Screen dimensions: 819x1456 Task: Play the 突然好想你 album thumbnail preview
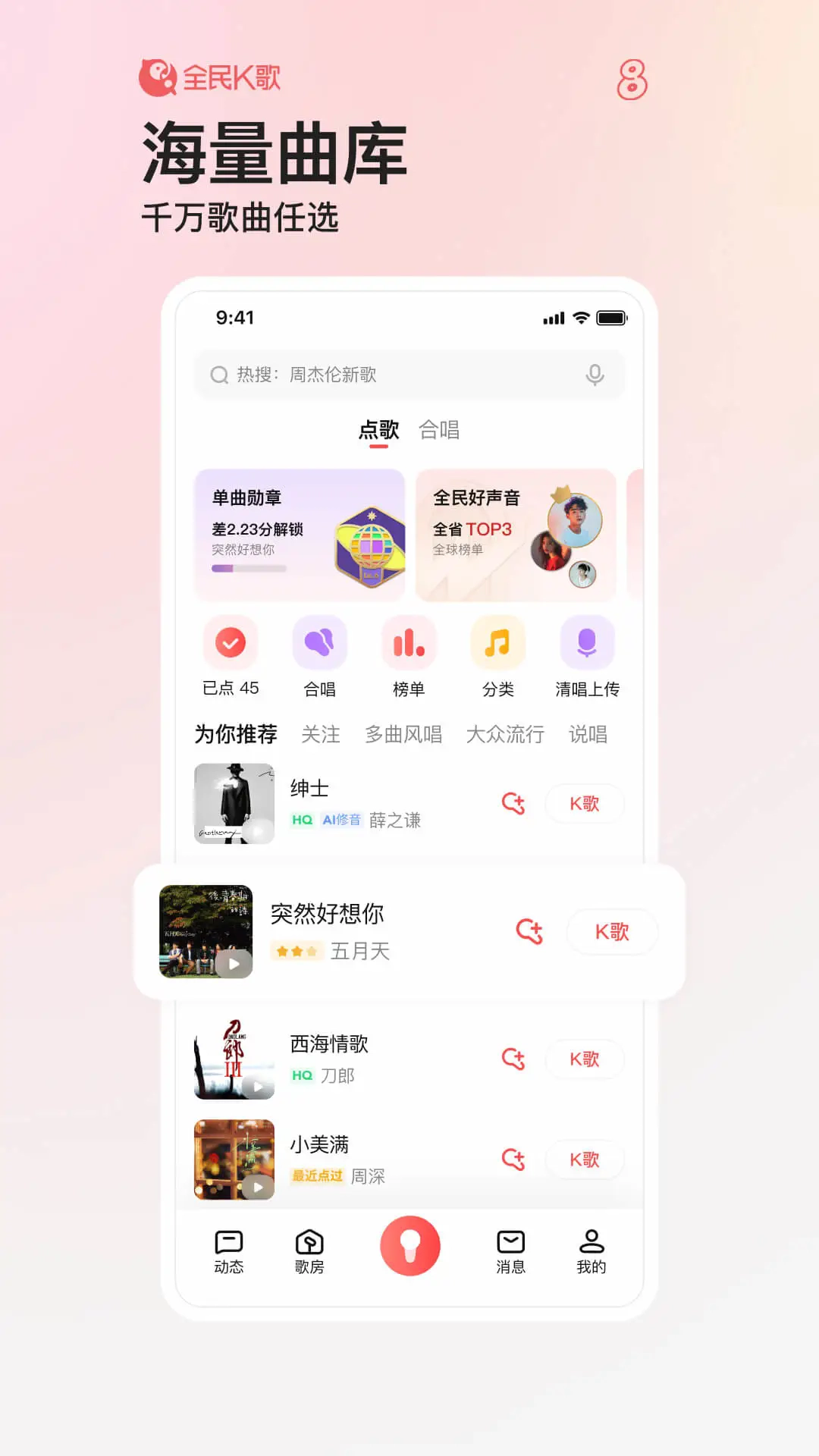(205, 932)
